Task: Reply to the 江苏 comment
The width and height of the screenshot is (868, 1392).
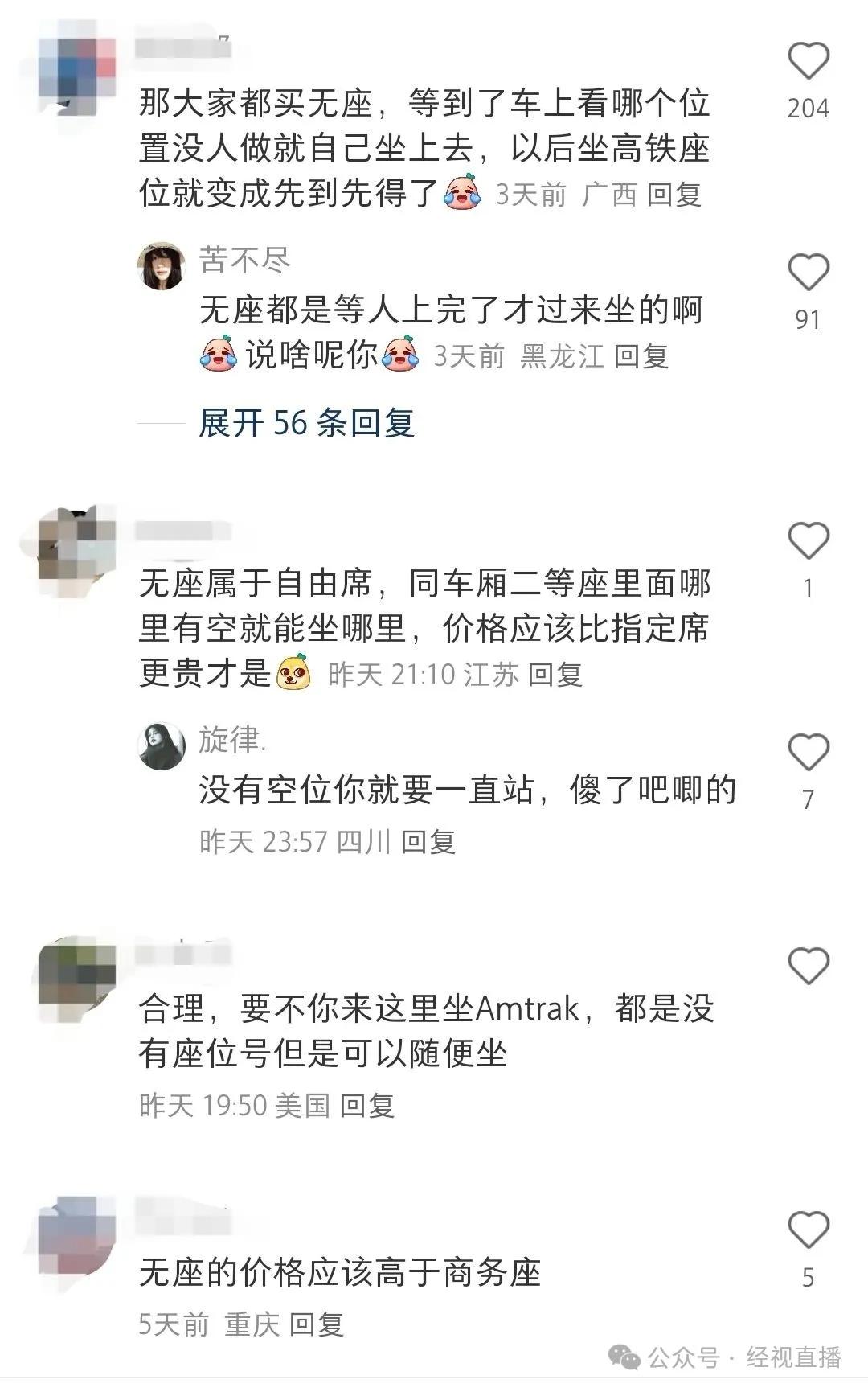Action: pyautogui.click(x=555, y=674)
